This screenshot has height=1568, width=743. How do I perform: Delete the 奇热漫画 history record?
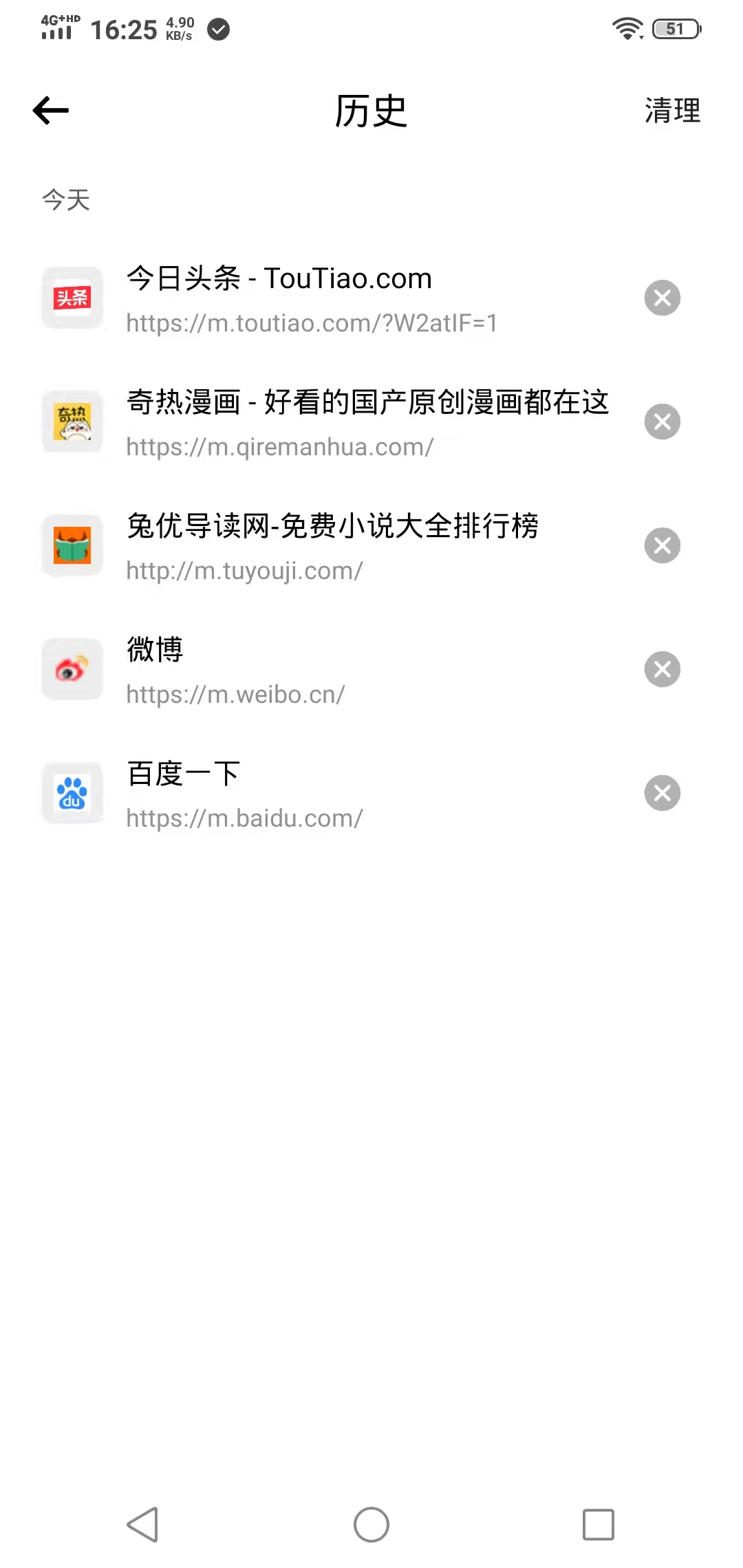click(662, 422)
